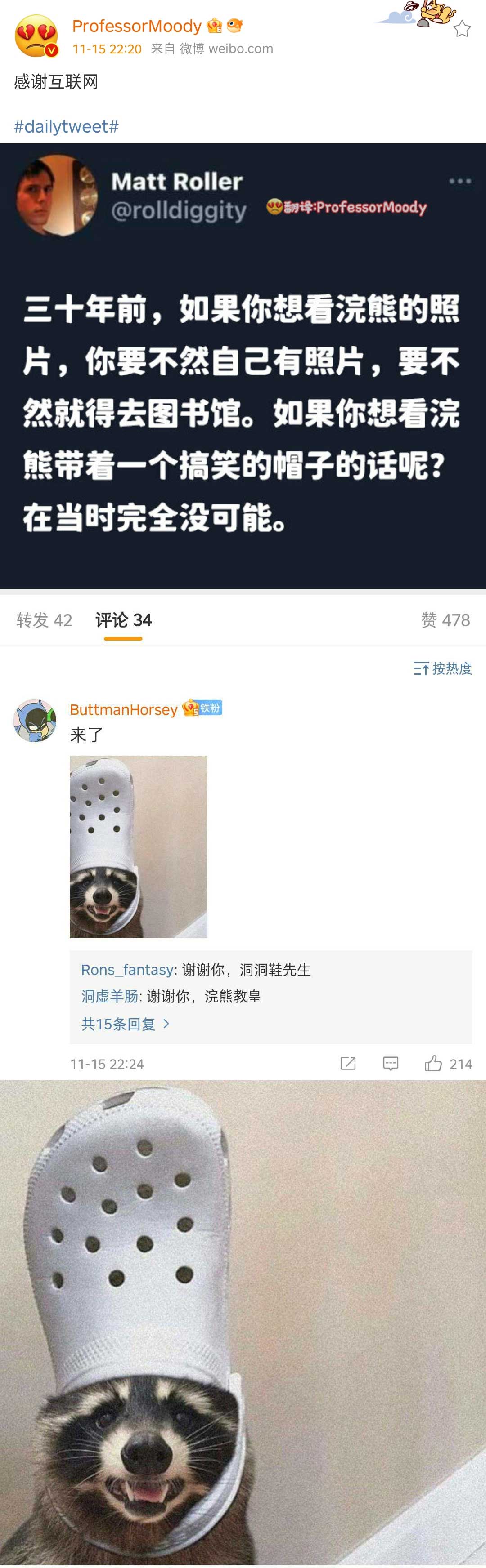The height and width of the screenshot is (1568, 486).
Task: View the translated Matt Roller tweet image
Action: coord(243,365)
